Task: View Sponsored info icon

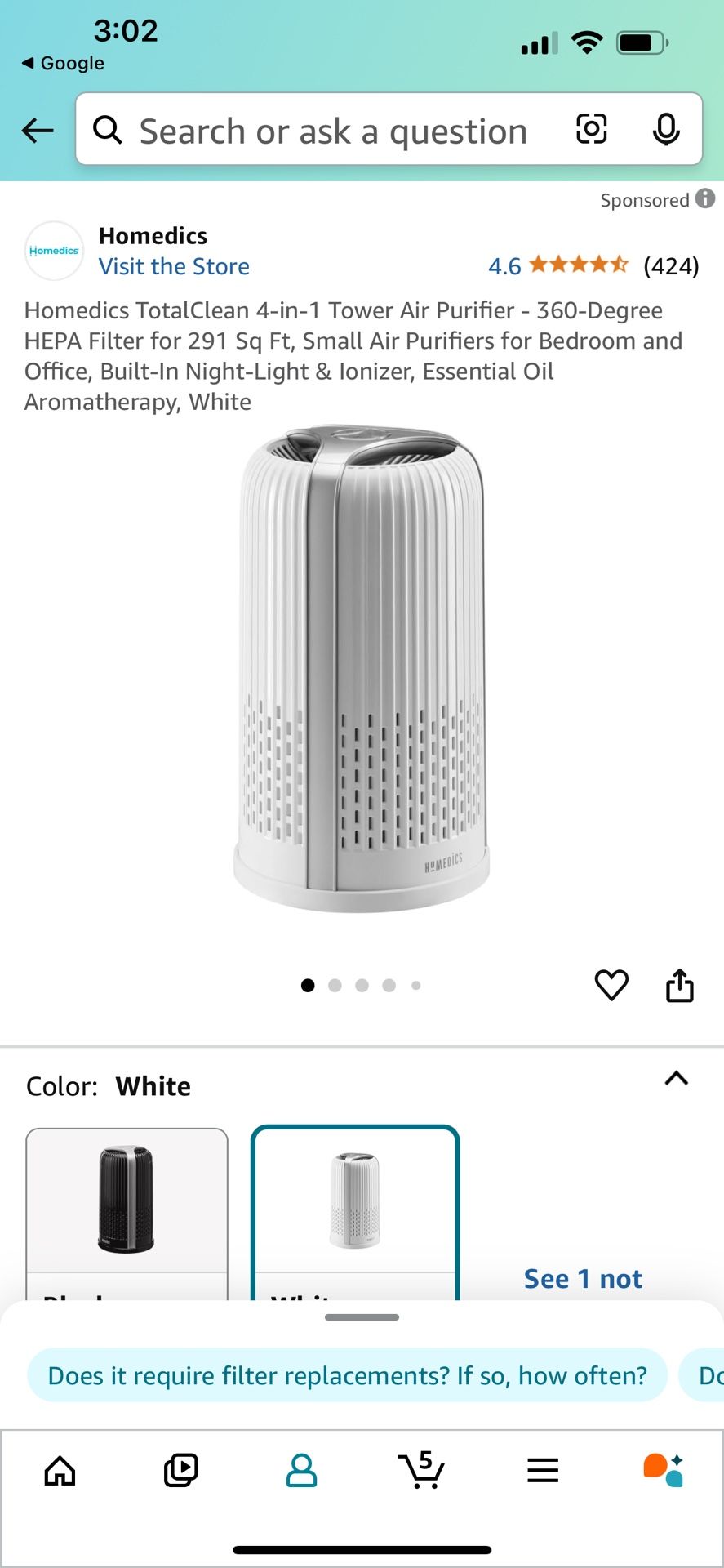Action: pyautogui.click(x=705, y=198)
